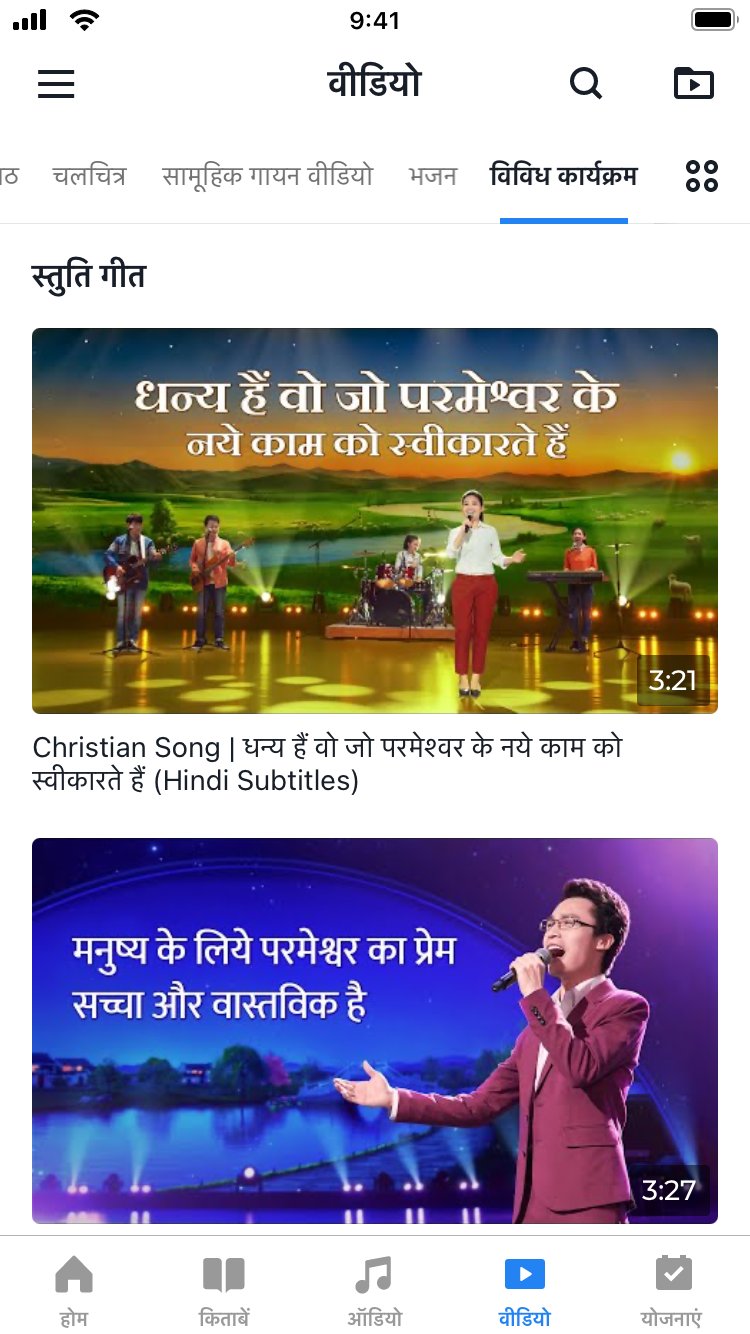Select the वीडियो bottom tab
Image resolution: width=750 pixels, height=1334 pixels.
(x=524, y=1289)
